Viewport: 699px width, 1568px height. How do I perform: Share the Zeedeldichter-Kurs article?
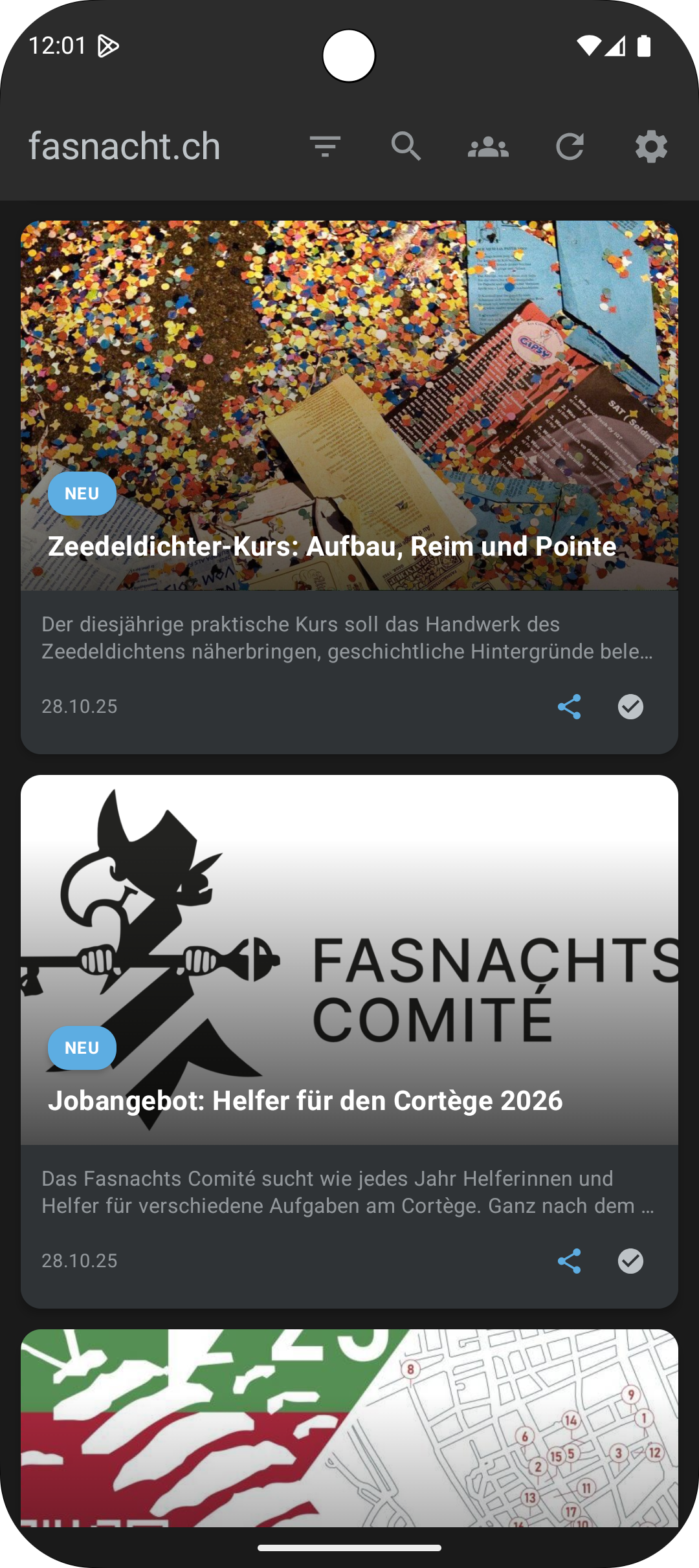570,706
